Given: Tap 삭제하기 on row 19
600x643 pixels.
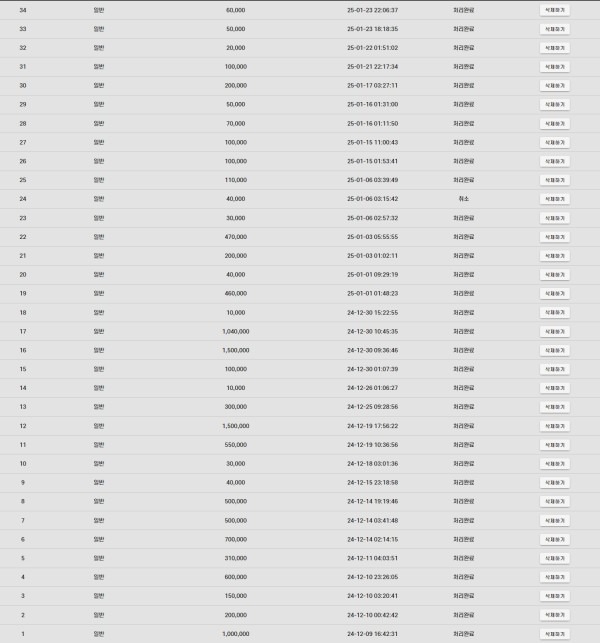Looking at the screenshot, I should click(x=554, y=293).
